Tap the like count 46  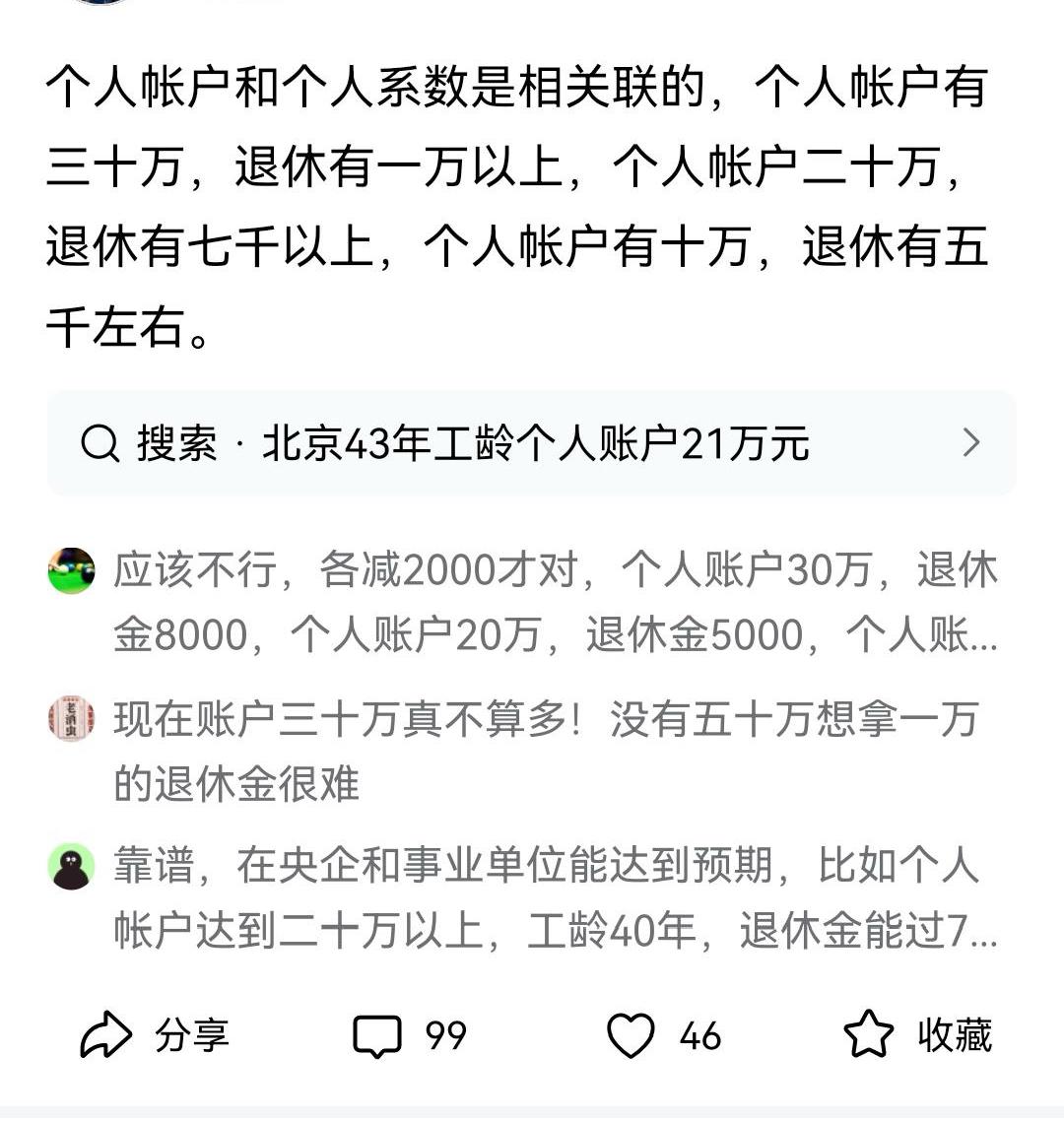[699, 1033]
